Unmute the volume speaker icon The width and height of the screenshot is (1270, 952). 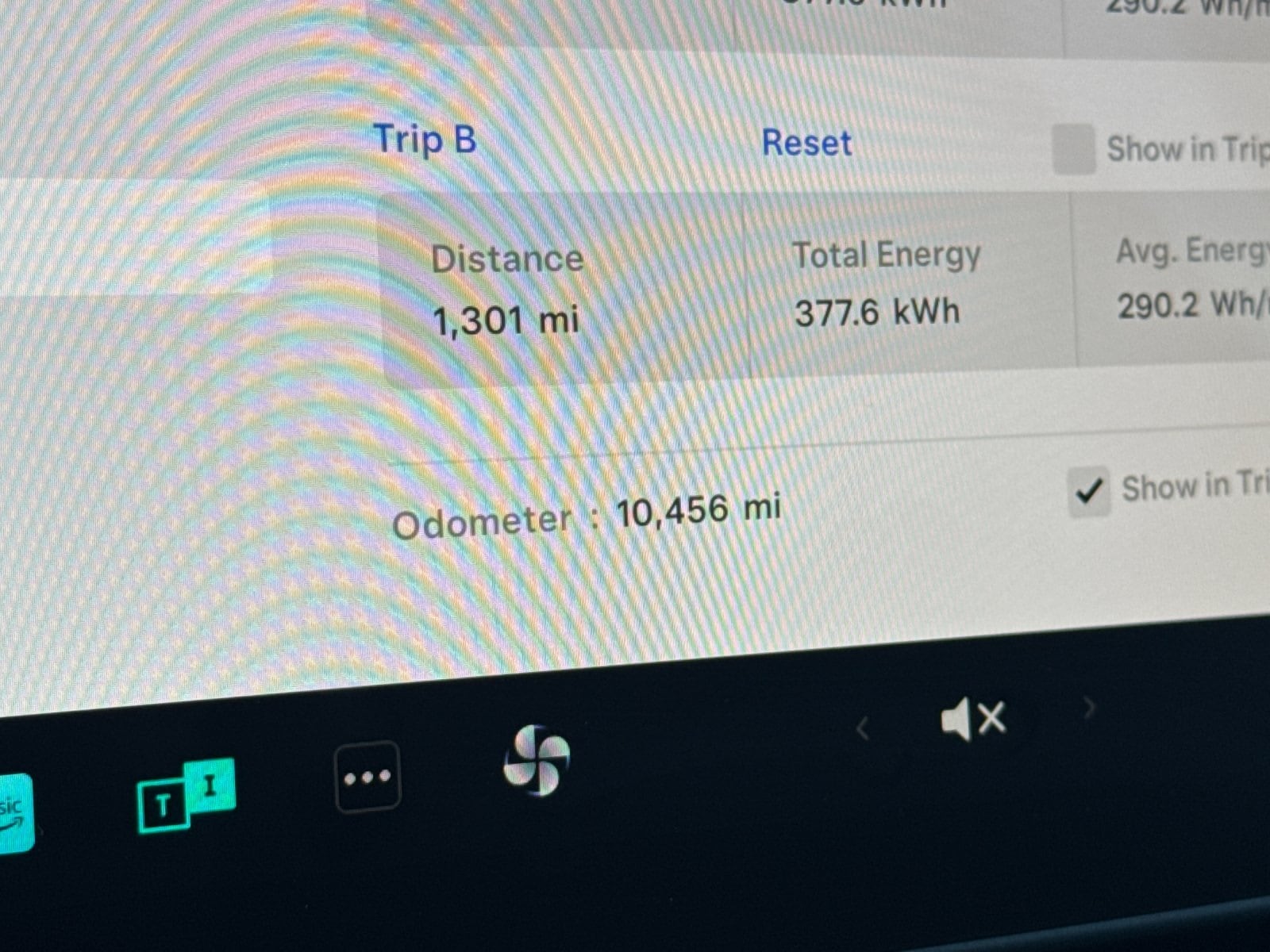point(973,719)
